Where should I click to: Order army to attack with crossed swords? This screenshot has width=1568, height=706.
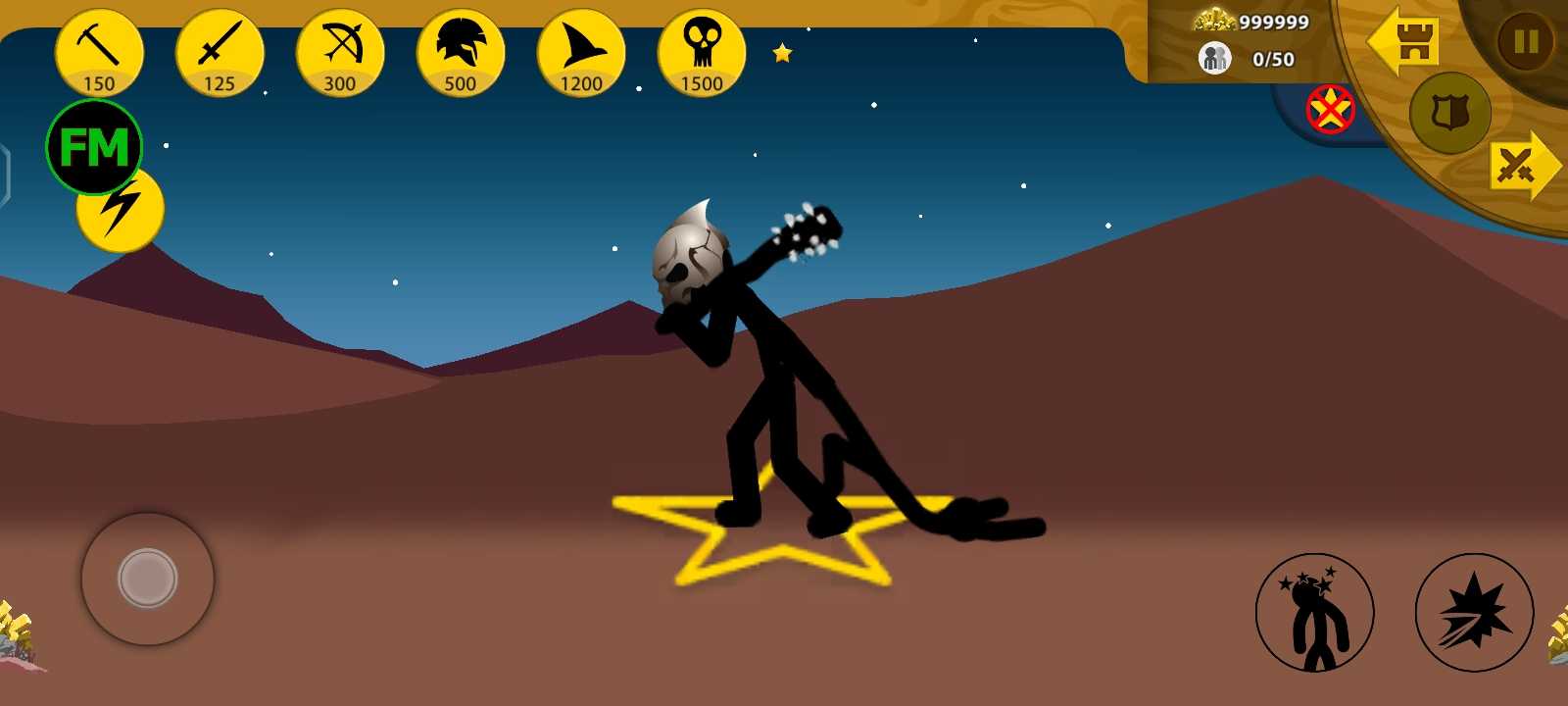coord(1523,166)
